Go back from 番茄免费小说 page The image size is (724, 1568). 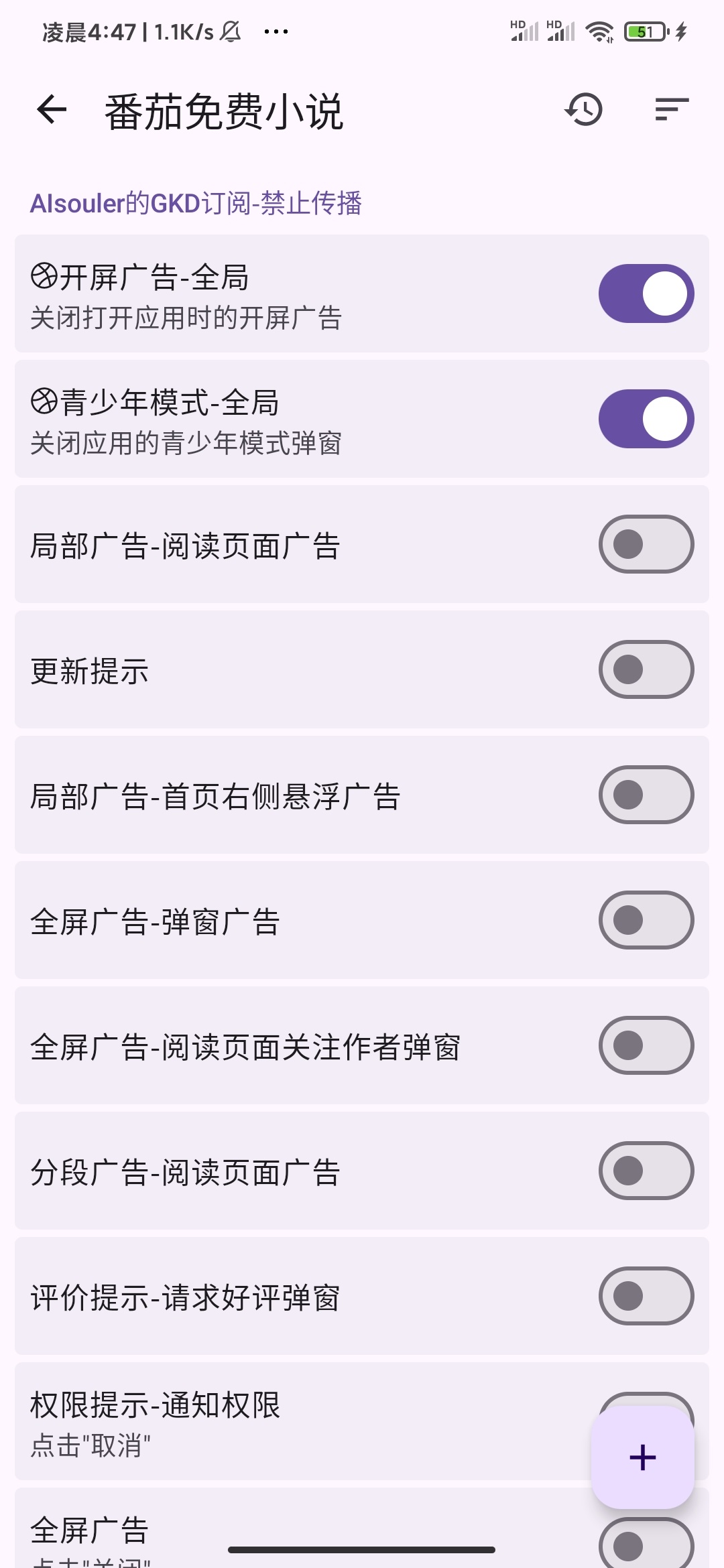(x=52, y=110)
